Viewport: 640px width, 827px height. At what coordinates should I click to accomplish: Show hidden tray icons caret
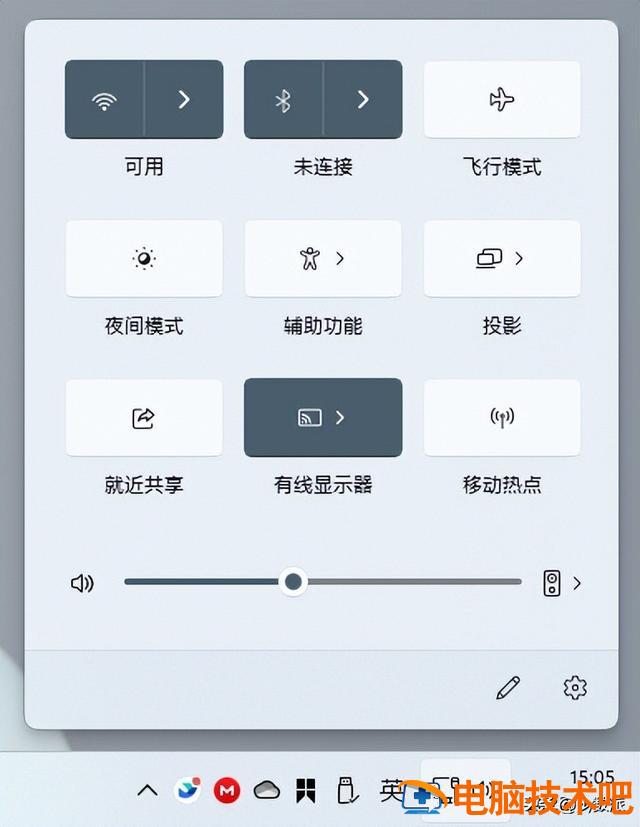pyautogui.click(x=147, y=791)
